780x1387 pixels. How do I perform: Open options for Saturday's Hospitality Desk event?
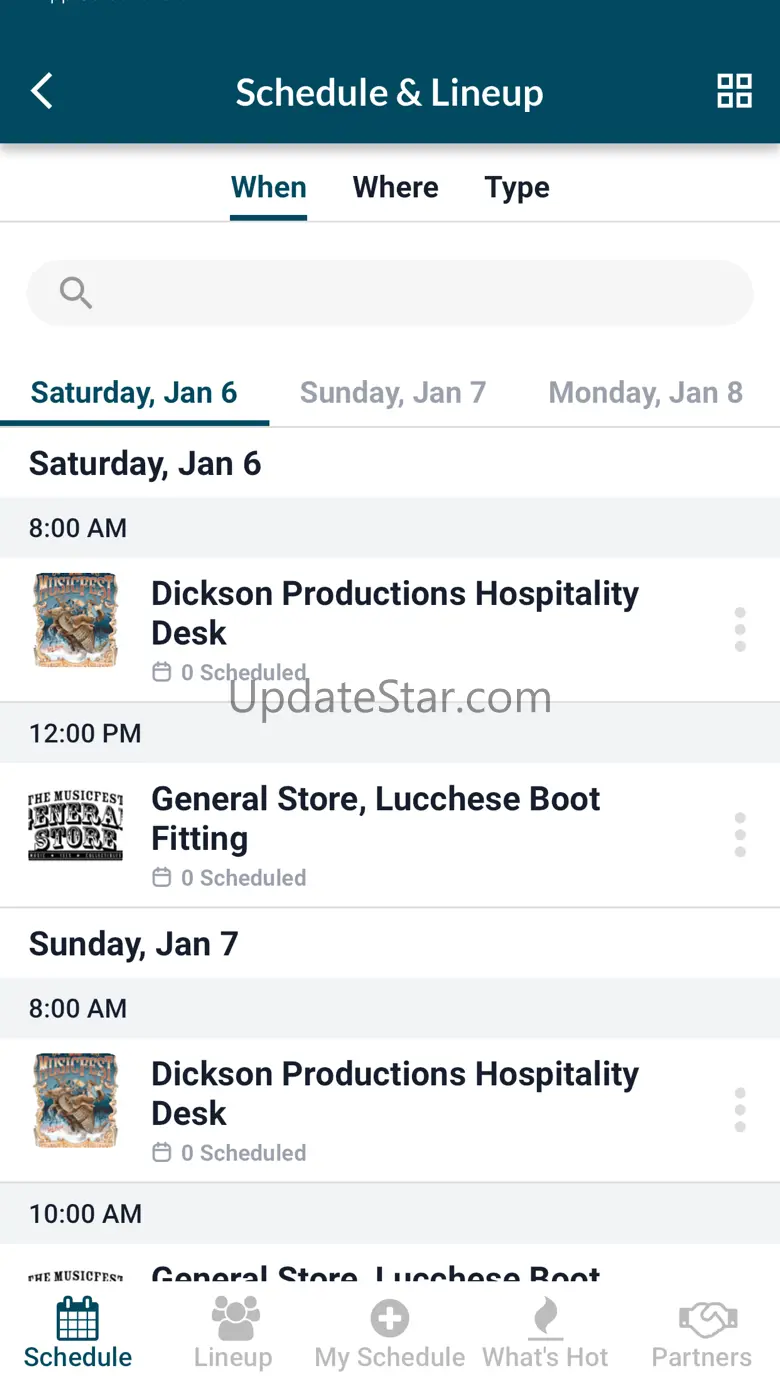740,630
